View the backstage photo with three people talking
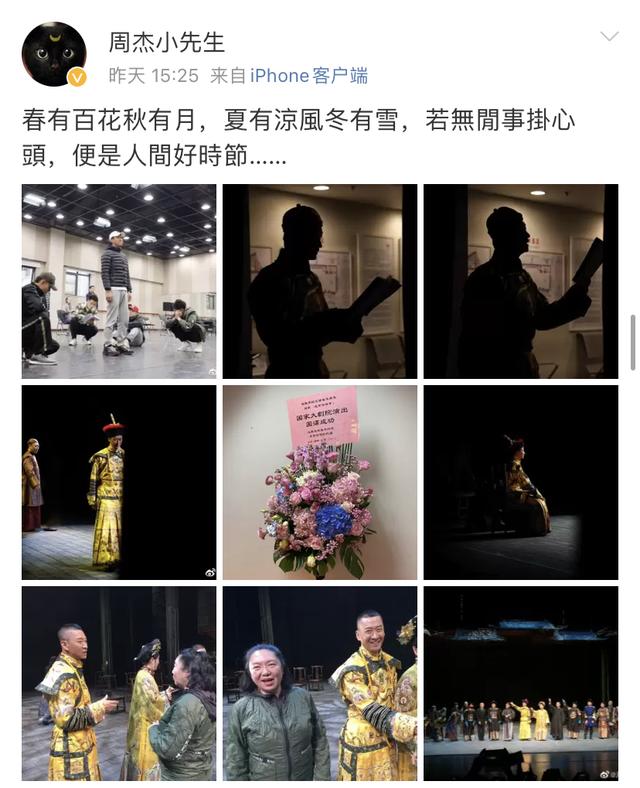Viewport: 640px width, 788px height. [119, 683]
